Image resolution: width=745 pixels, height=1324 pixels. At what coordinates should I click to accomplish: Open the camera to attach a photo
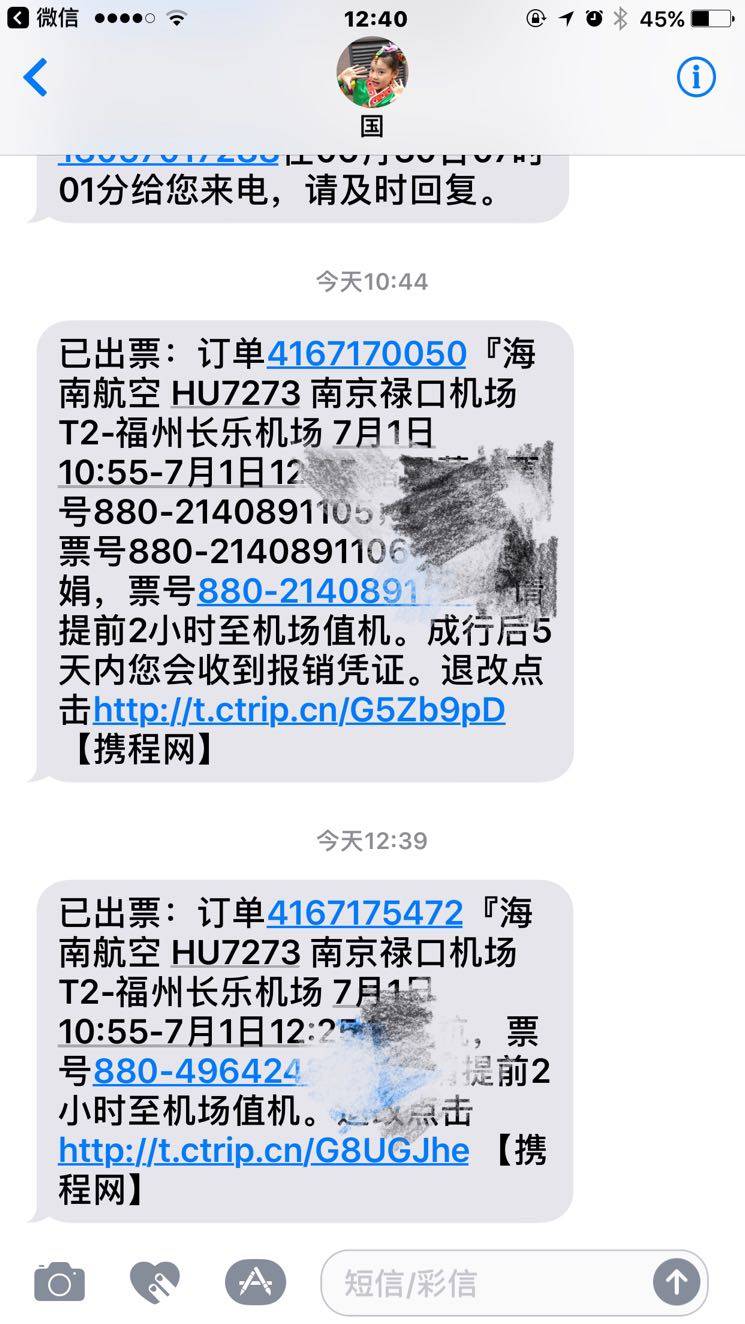coord(59,1282)
